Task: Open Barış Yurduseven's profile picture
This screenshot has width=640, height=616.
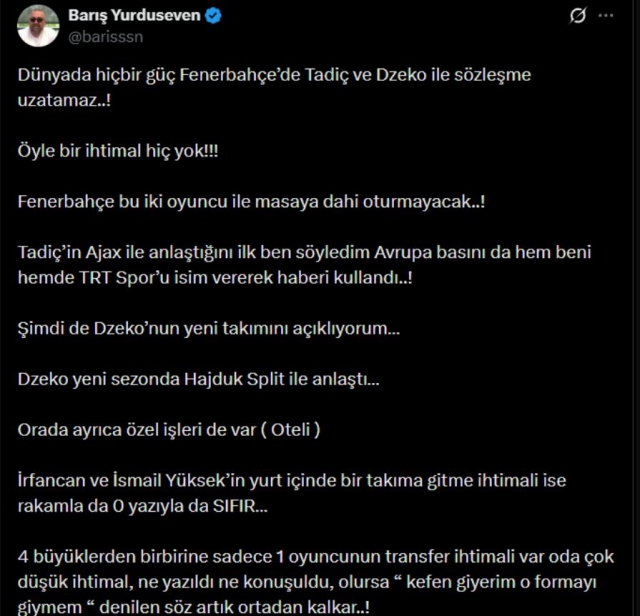Action: coord(38,25)
